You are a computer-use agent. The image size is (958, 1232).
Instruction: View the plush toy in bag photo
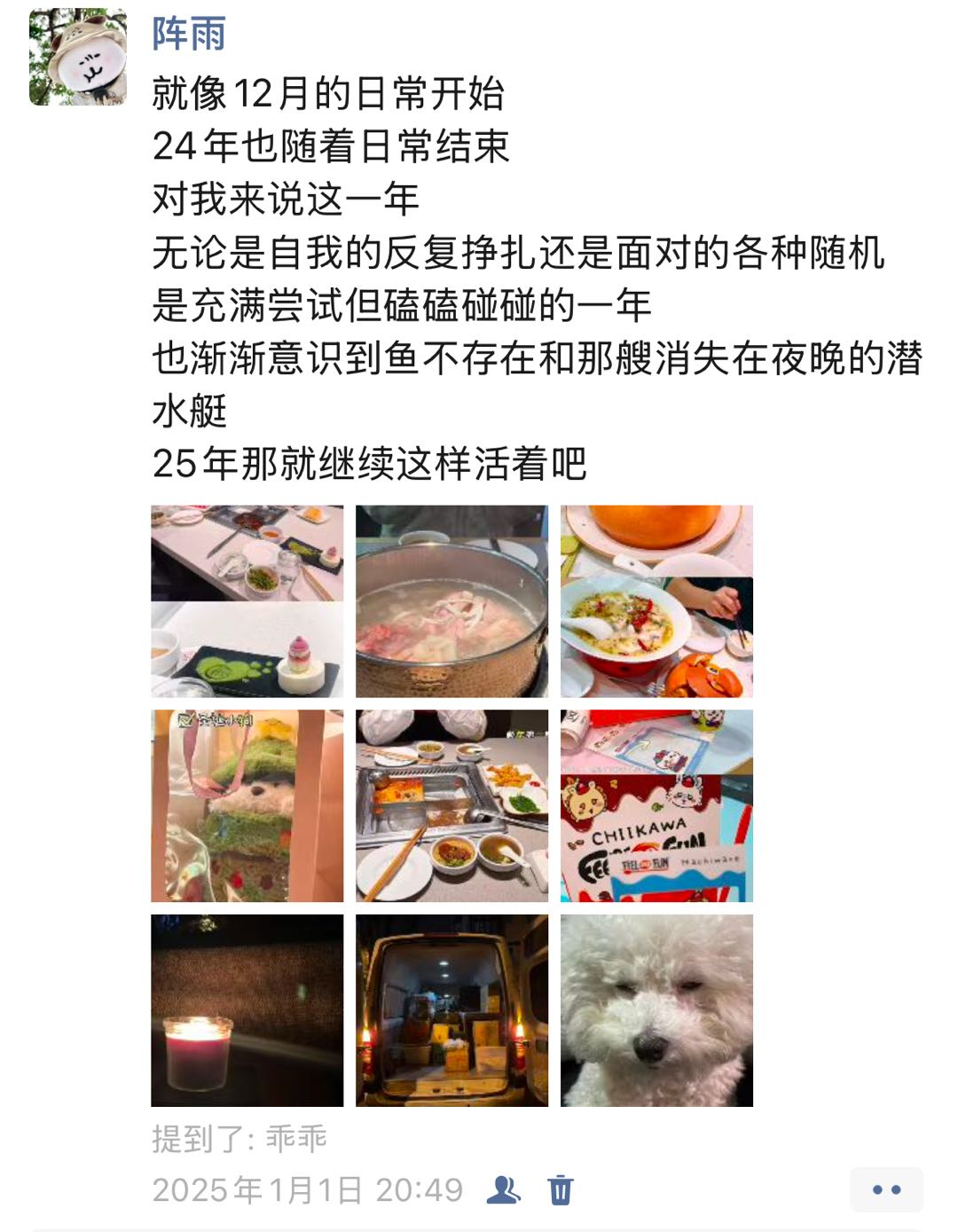[247, 805]
